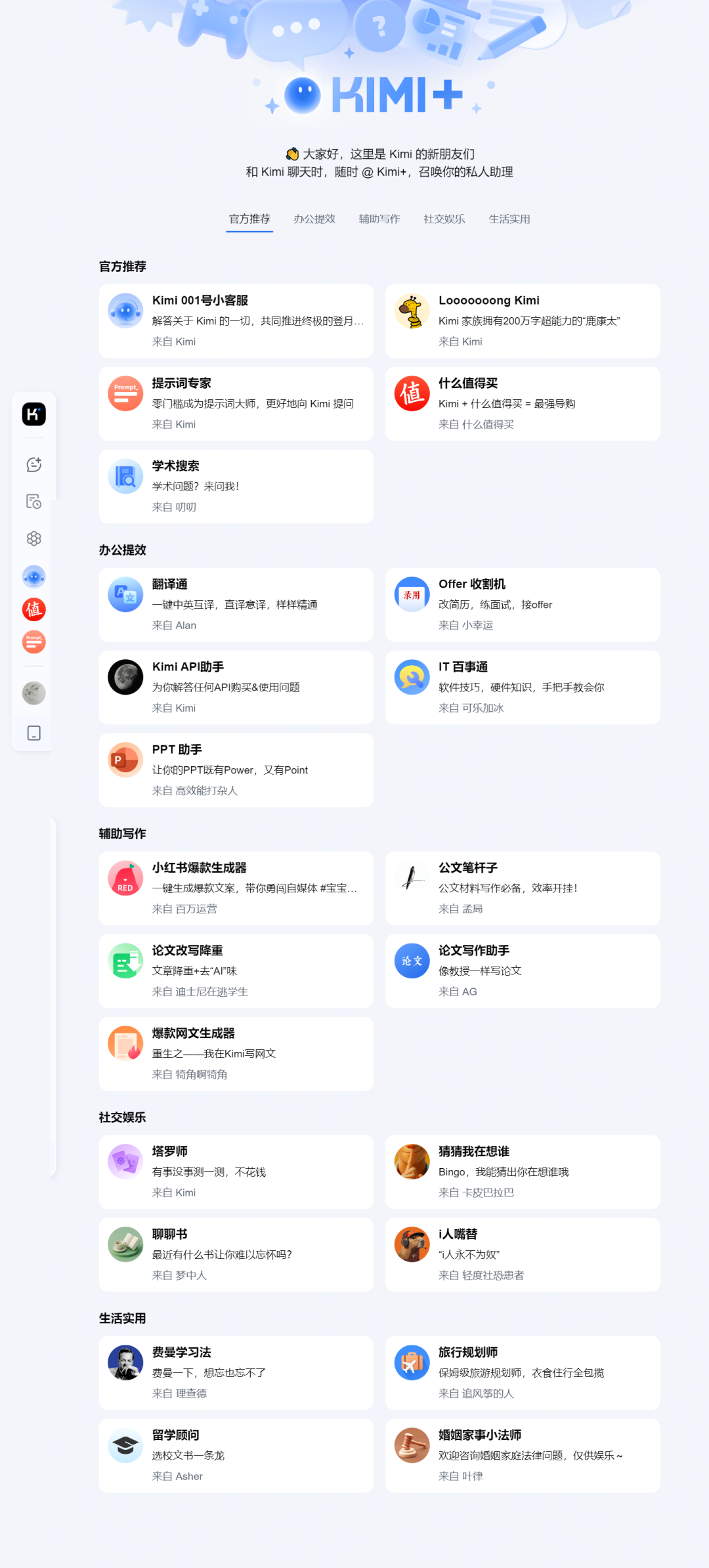
Task: Select the PPT 助手 card
Action: click(x=236, y=770)
